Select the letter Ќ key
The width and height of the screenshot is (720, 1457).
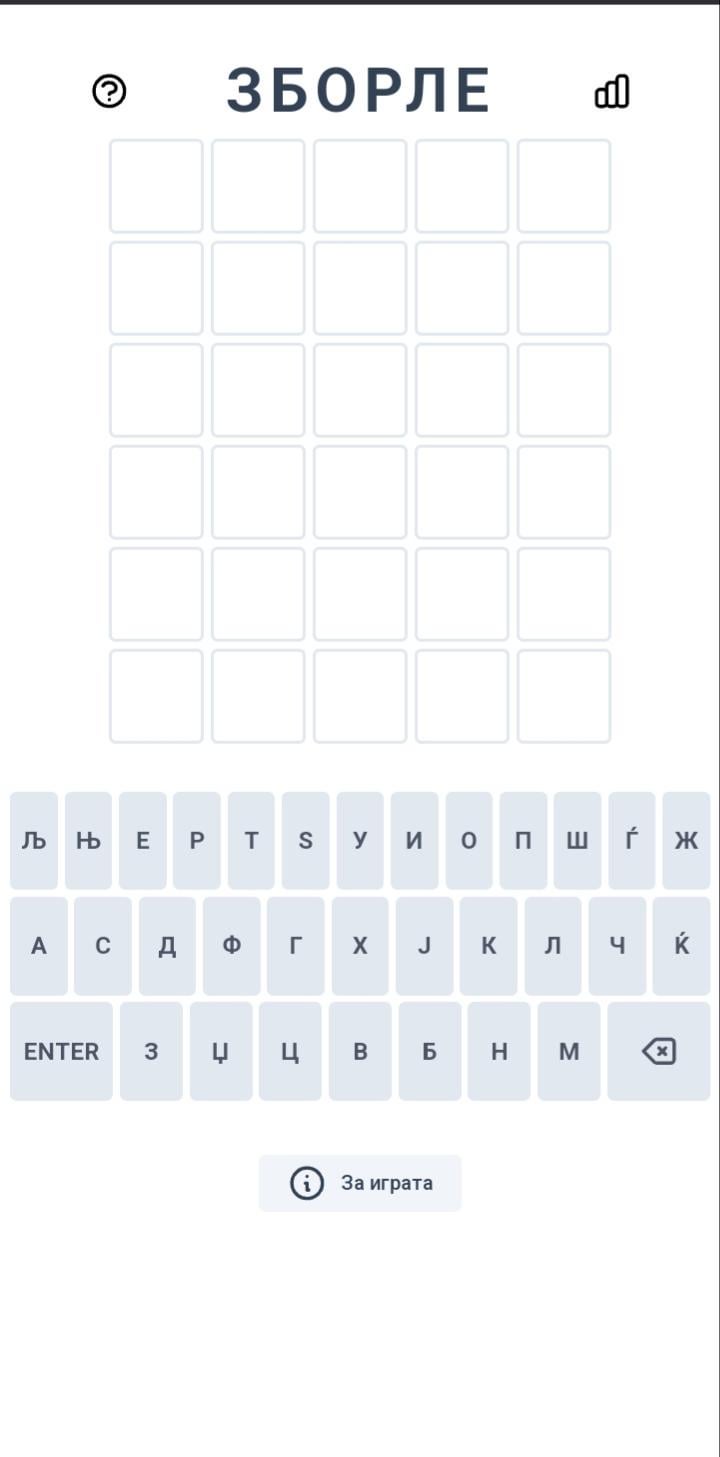click(x=682, y=946)
